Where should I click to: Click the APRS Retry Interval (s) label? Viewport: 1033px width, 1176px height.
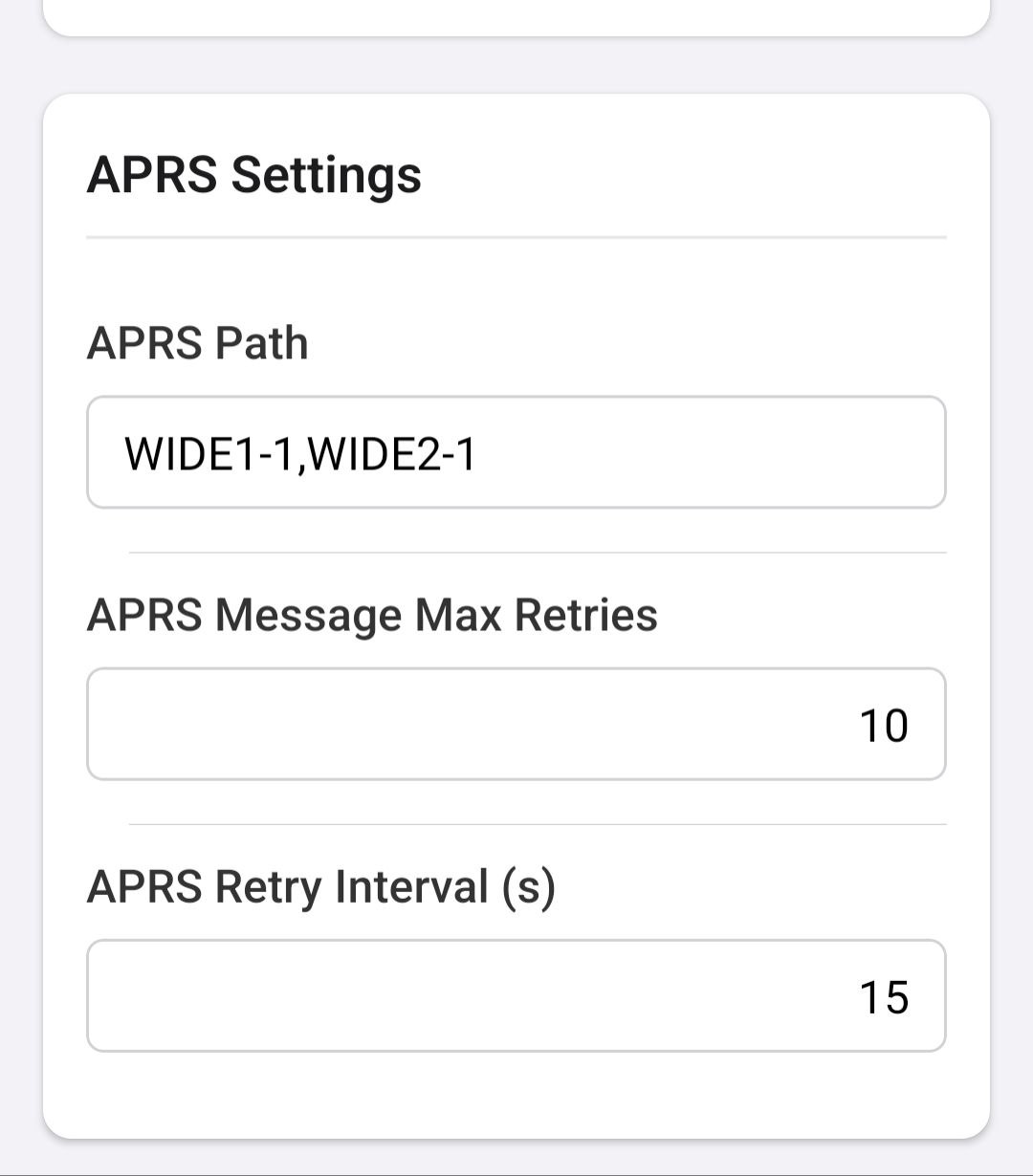pos(323,887)
